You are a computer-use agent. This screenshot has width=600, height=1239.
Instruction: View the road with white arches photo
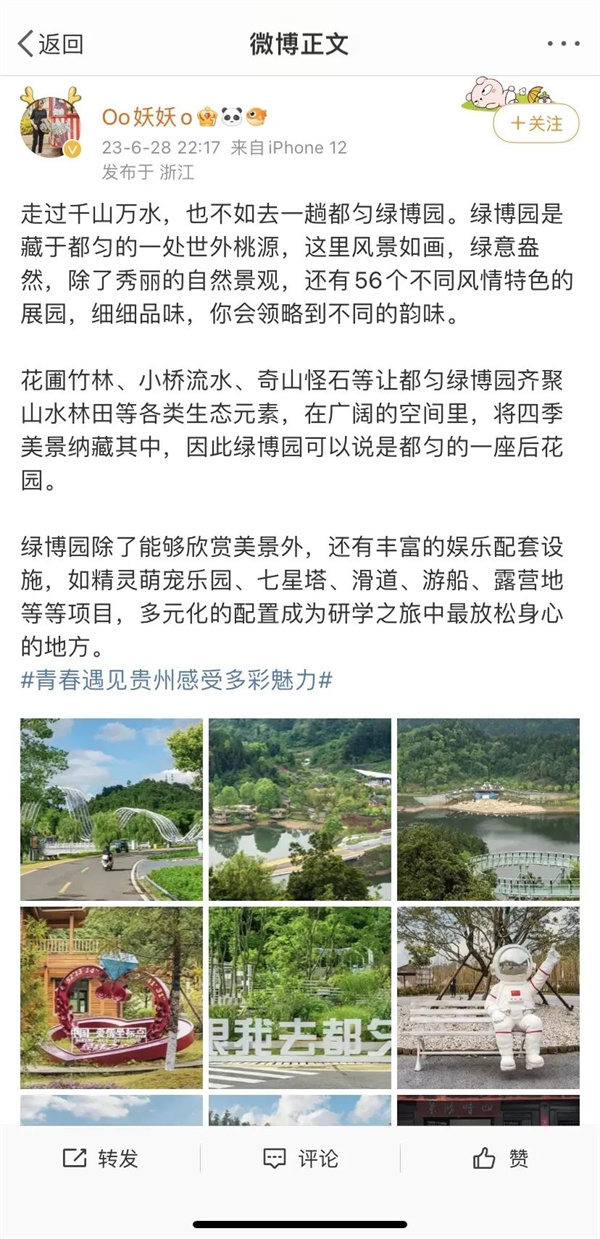click(111, 809)
